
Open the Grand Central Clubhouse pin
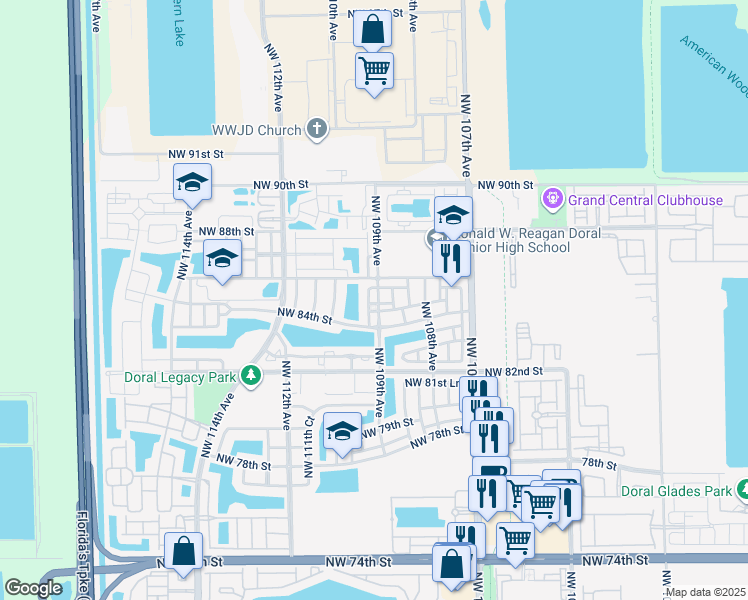(x=551, y=200)
